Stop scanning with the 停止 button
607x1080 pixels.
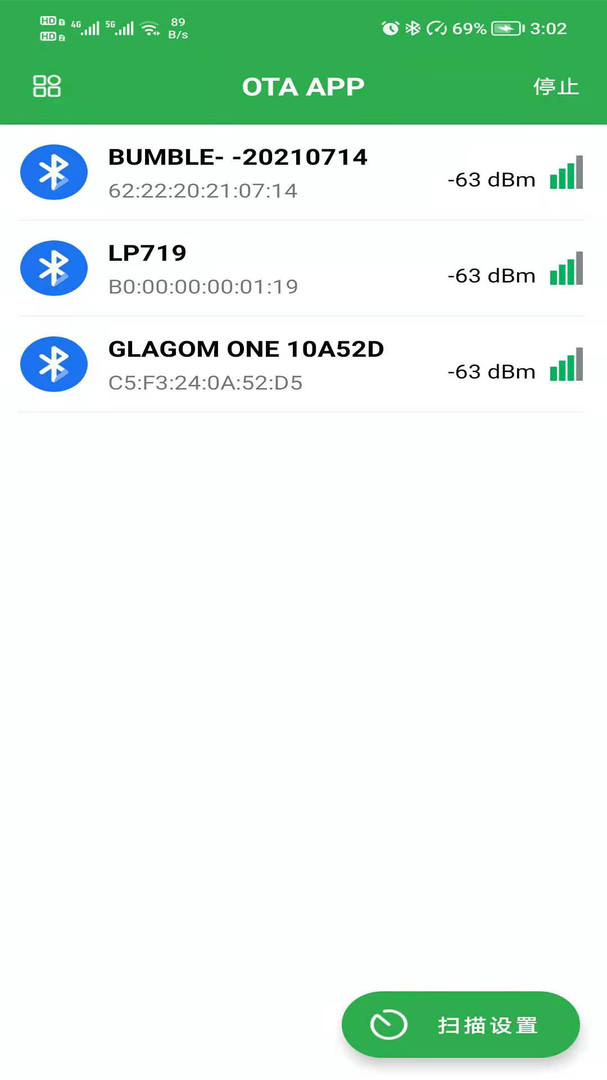tap(556, 86)
